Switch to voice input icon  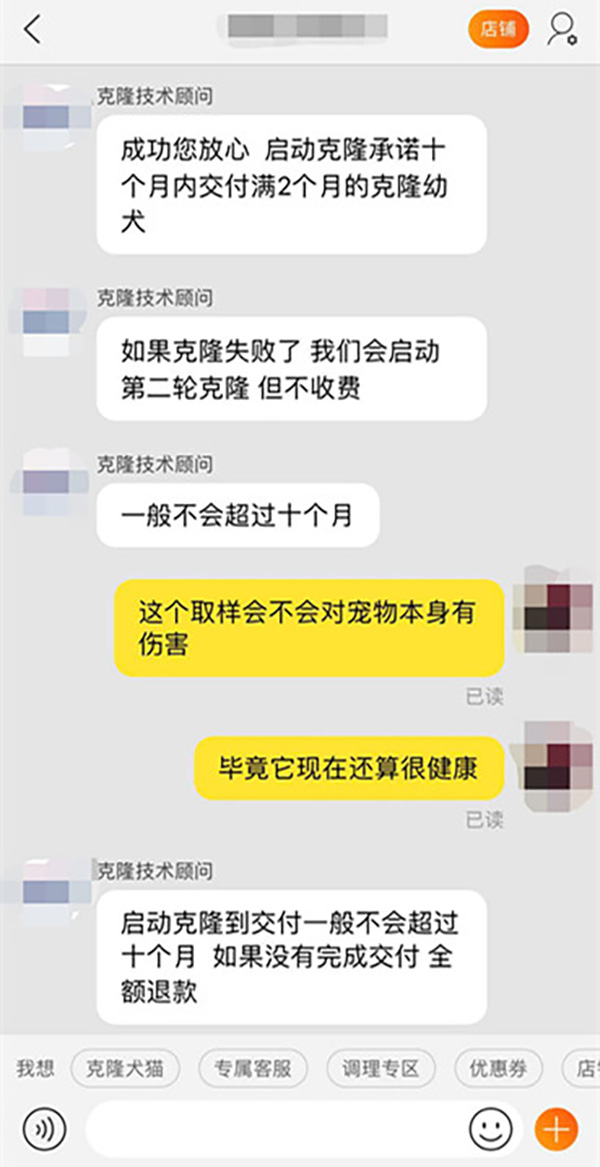tap(44, 1129)
